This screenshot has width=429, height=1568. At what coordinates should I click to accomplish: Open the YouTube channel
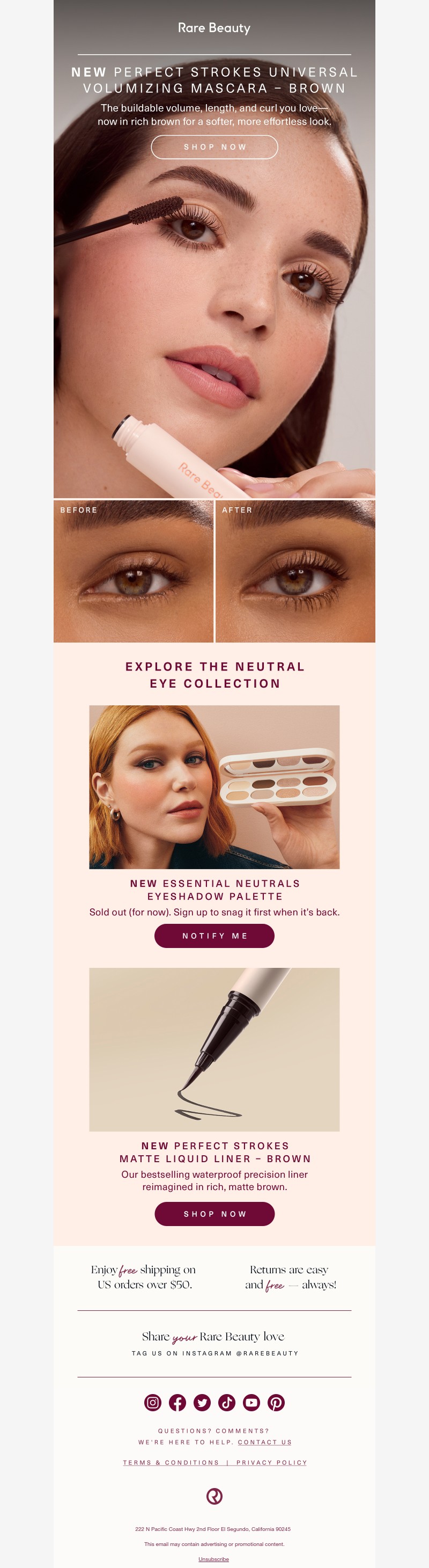click(252, 1403)
